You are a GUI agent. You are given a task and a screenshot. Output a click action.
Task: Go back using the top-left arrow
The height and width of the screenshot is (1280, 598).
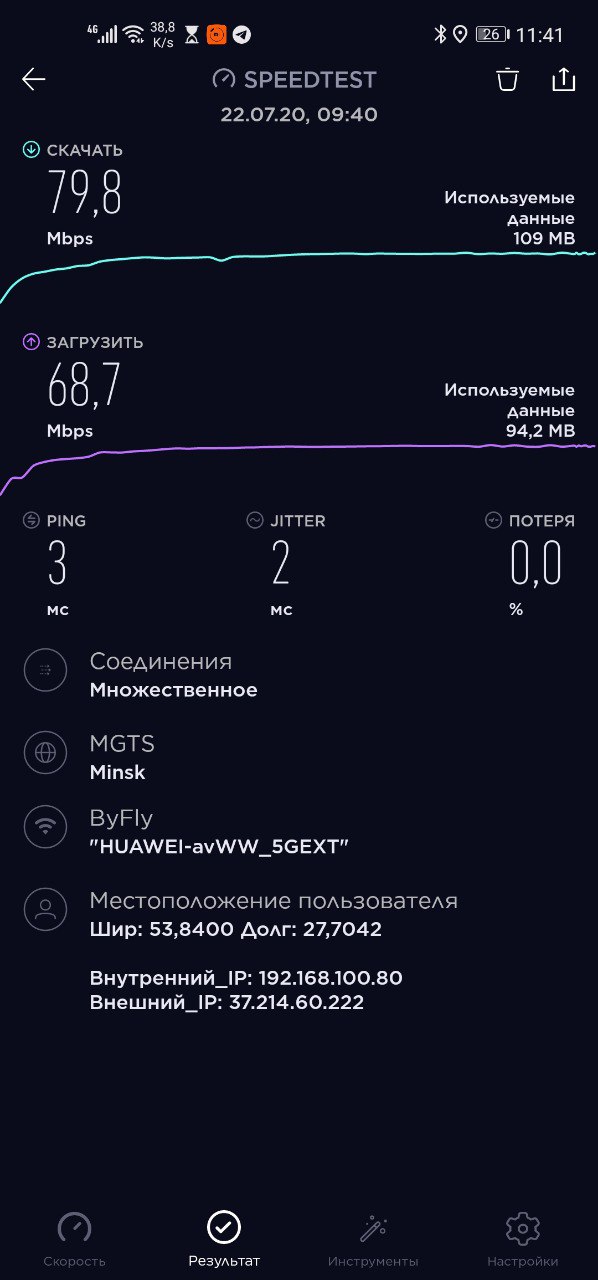coord(34,80)
